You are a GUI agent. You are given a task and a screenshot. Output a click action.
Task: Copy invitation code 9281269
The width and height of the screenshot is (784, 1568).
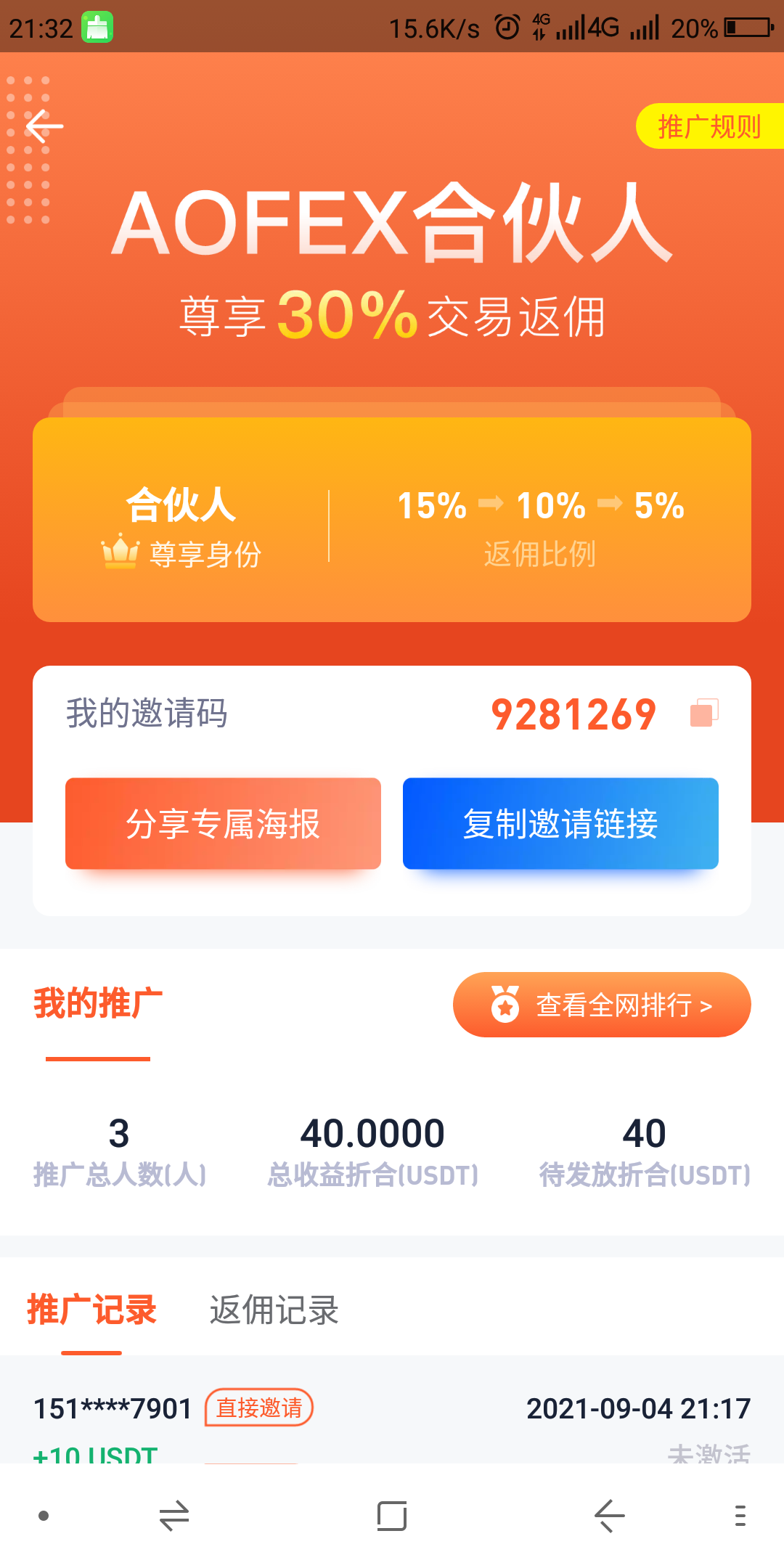tap(704, 712)
